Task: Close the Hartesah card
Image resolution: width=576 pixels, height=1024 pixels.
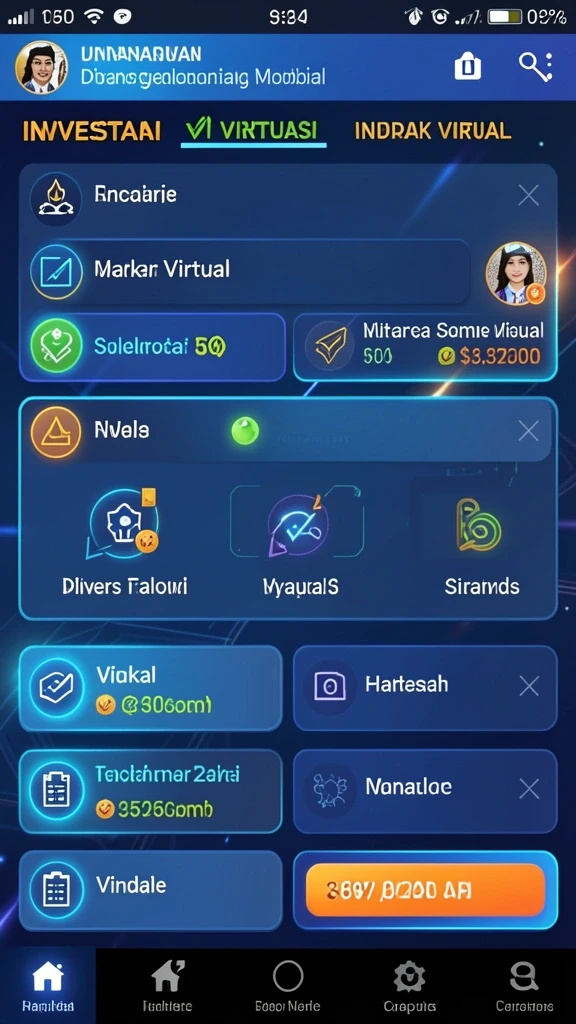Action: click(529, 686)
